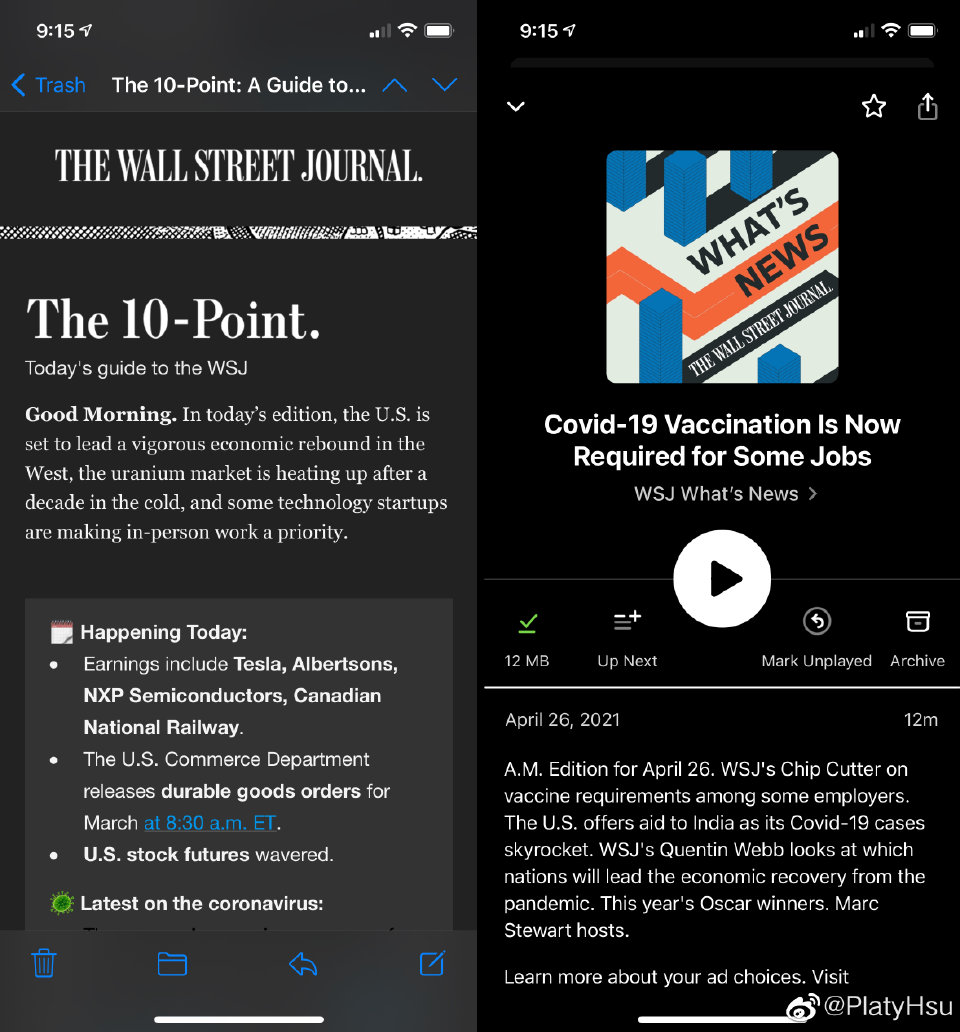
Task: Star this podcast episode
Action: tap(873, 106)
